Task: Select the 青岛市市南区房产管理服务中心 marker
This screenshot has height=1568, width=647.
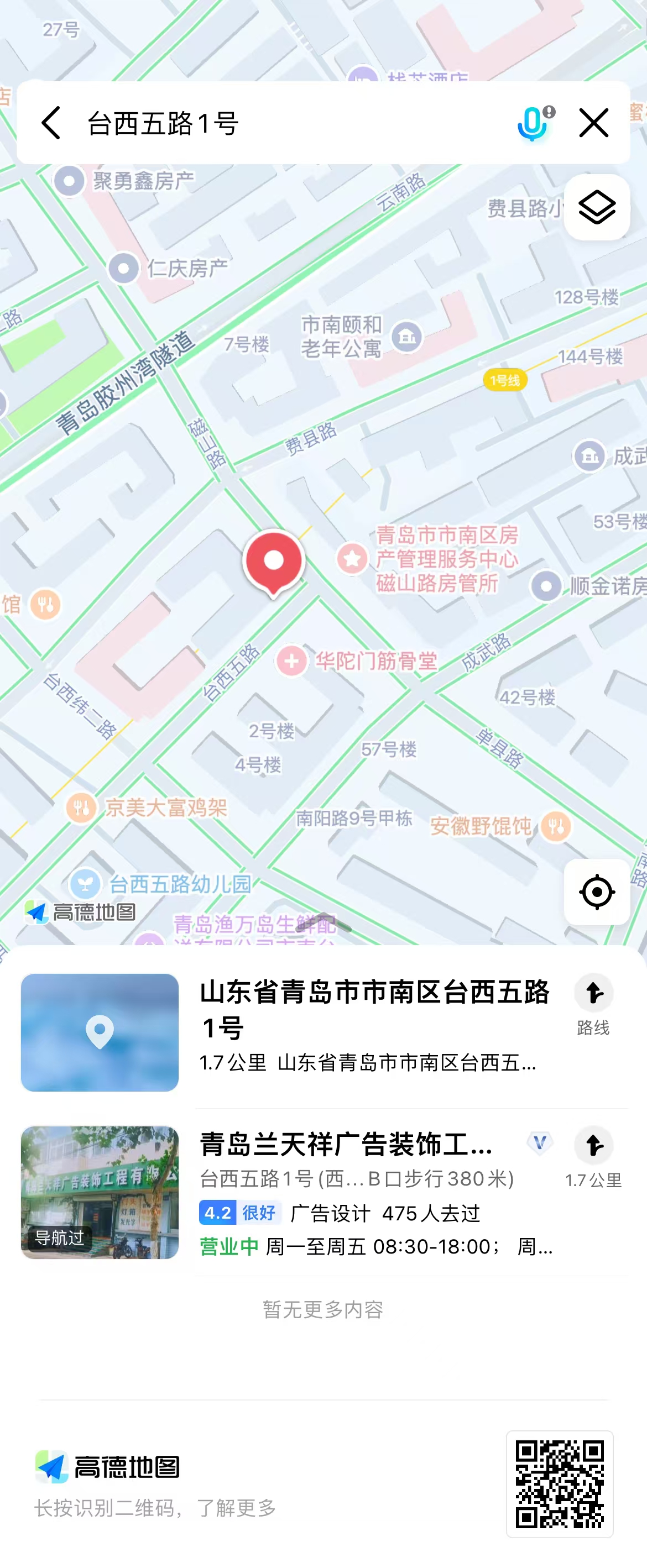Action: coord(352,558)
